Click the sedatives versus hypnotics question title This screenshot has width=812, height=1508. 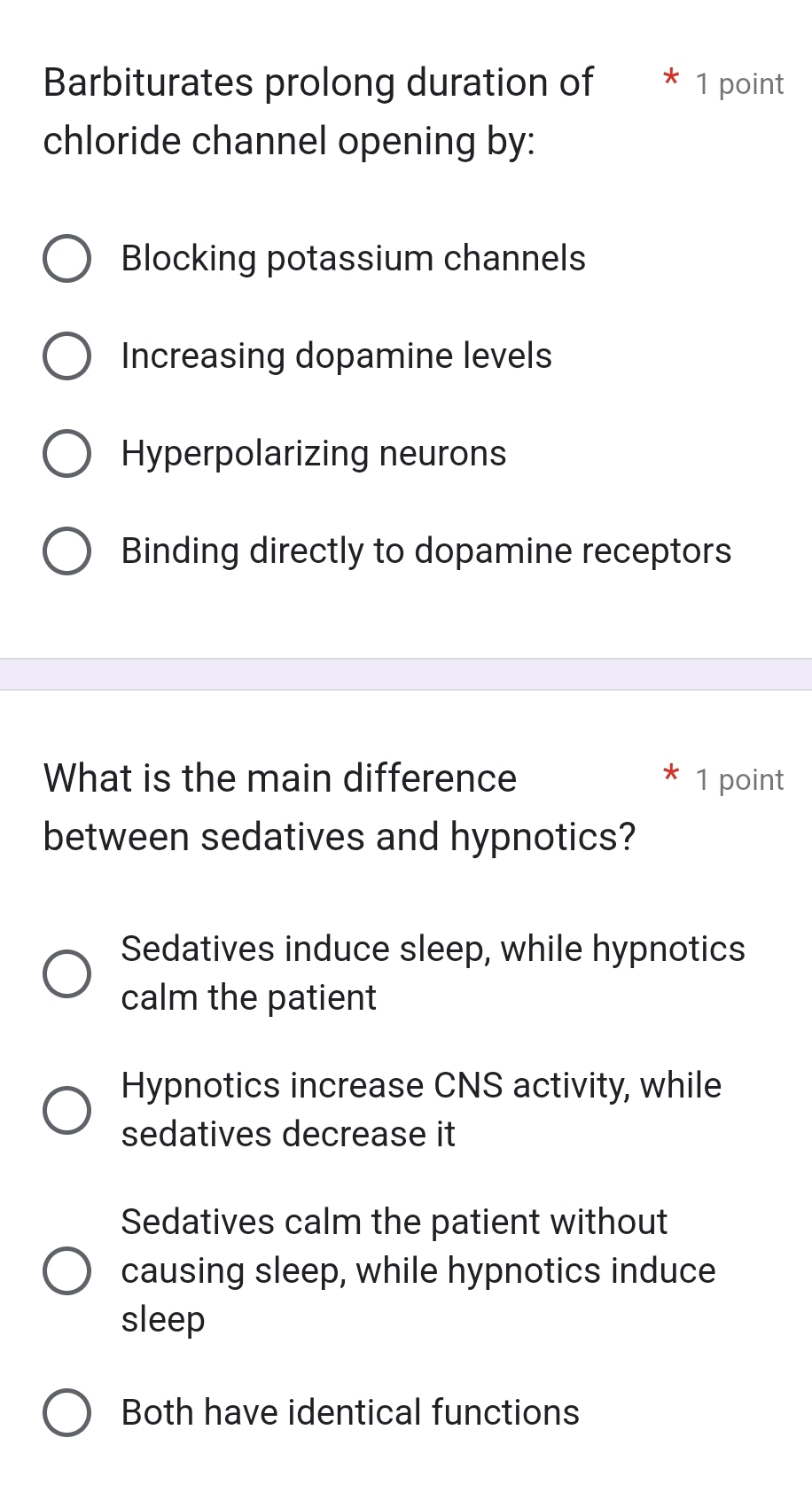(x=338, y=807)
